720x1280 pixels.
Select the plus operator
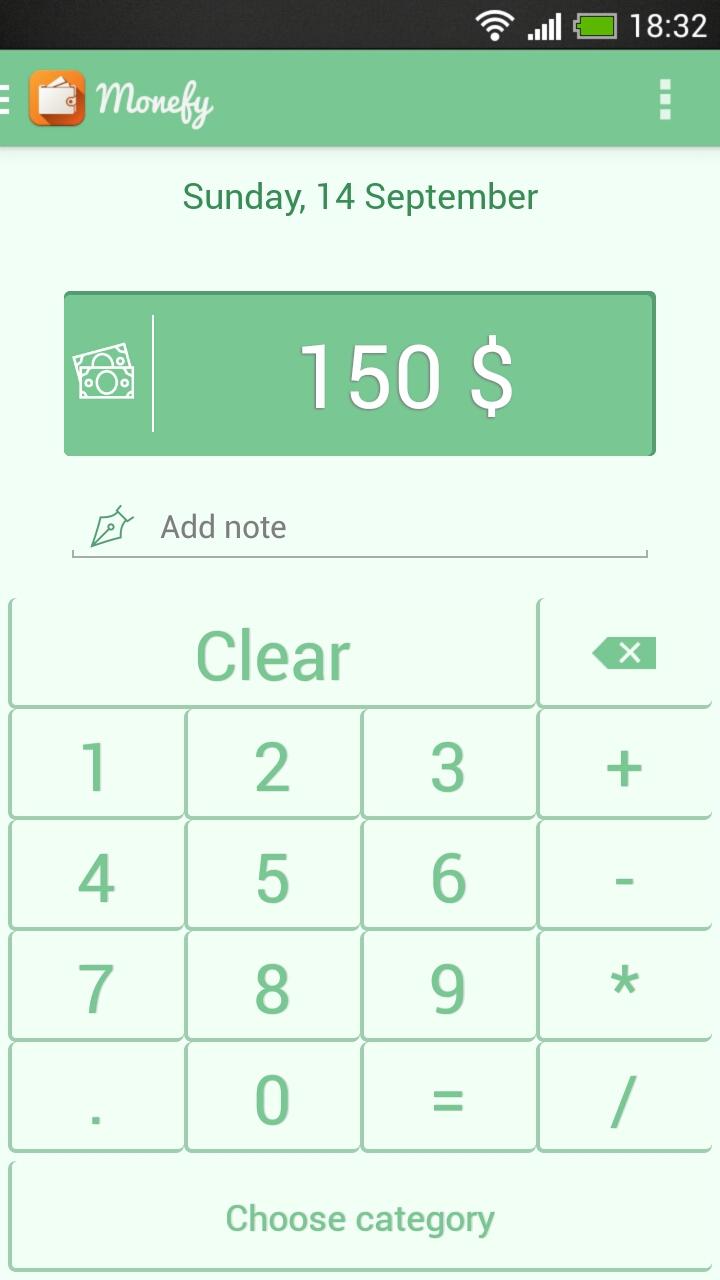(624, 766)
